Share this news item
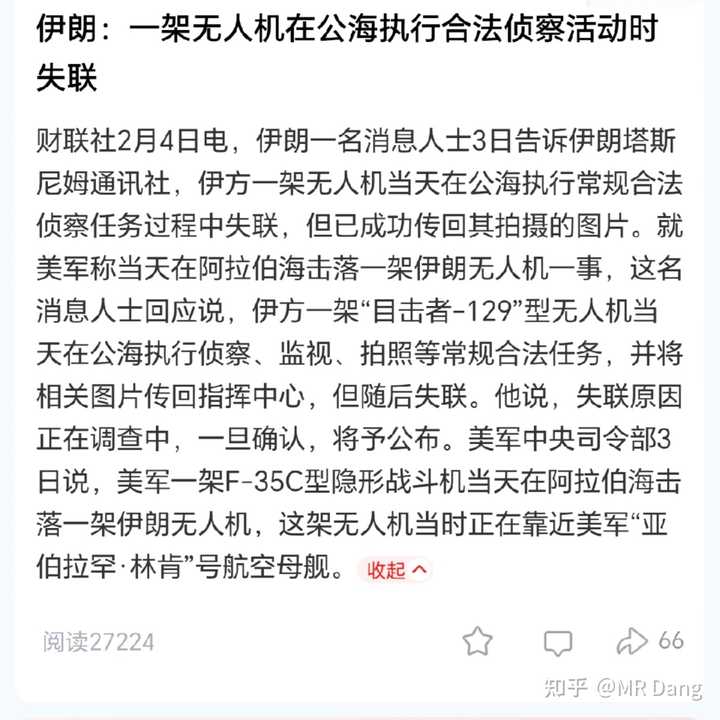 [633, 641]
